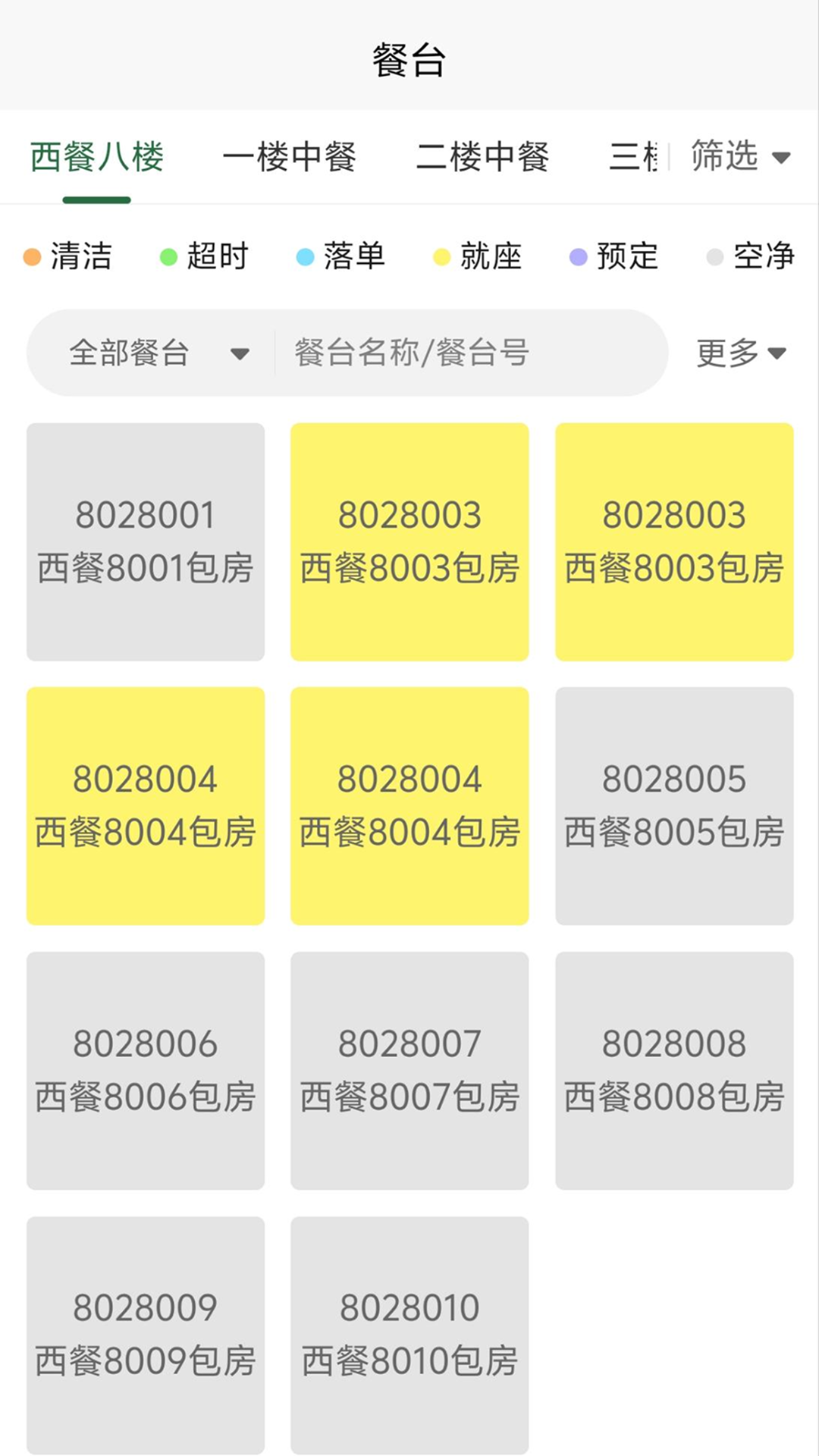
Task: Select the gray 空净 status dot
Action: (713, 258)
